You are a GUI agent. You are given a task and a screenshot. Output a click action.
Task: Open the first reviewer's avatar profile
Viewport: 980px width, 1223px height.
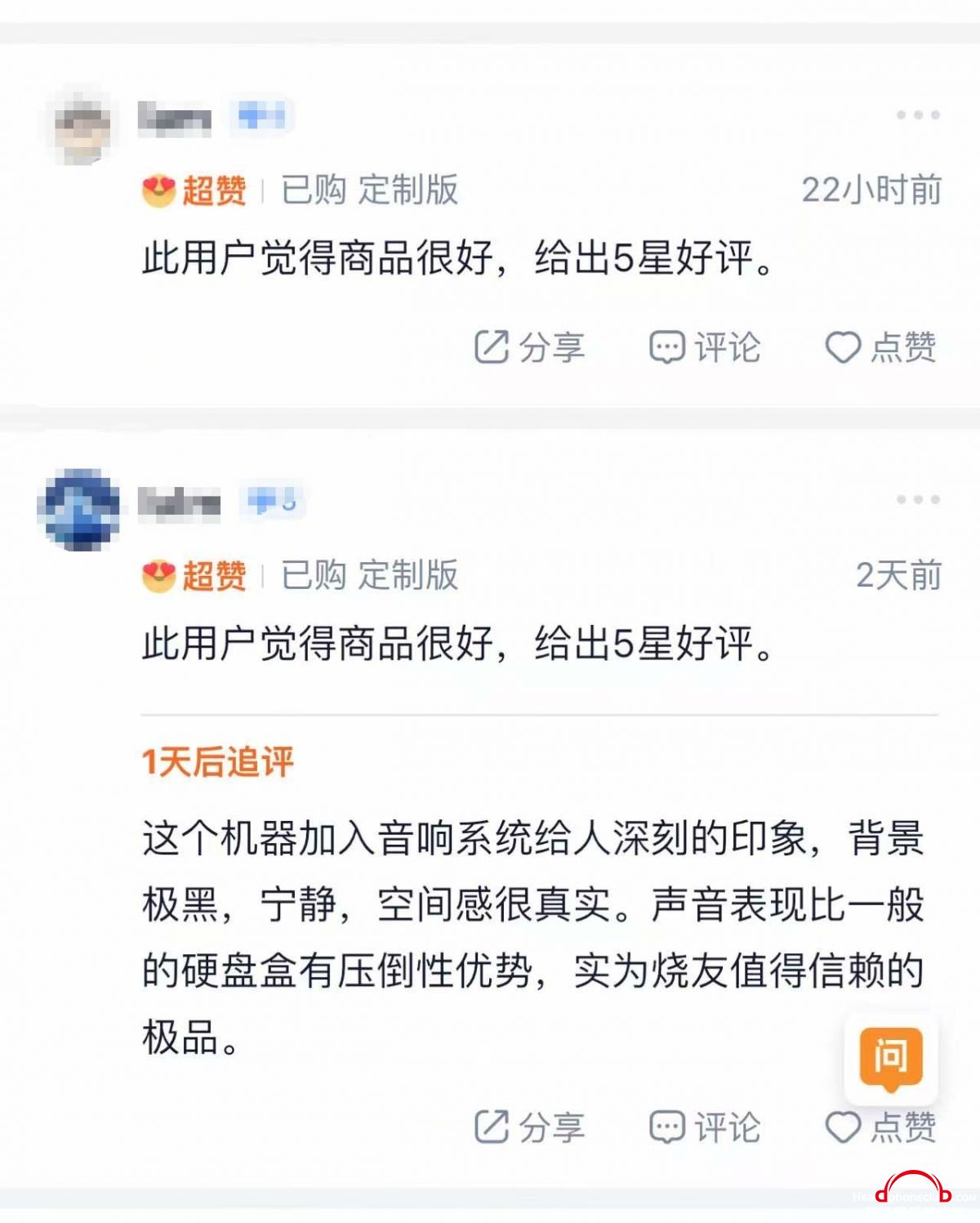81,125
